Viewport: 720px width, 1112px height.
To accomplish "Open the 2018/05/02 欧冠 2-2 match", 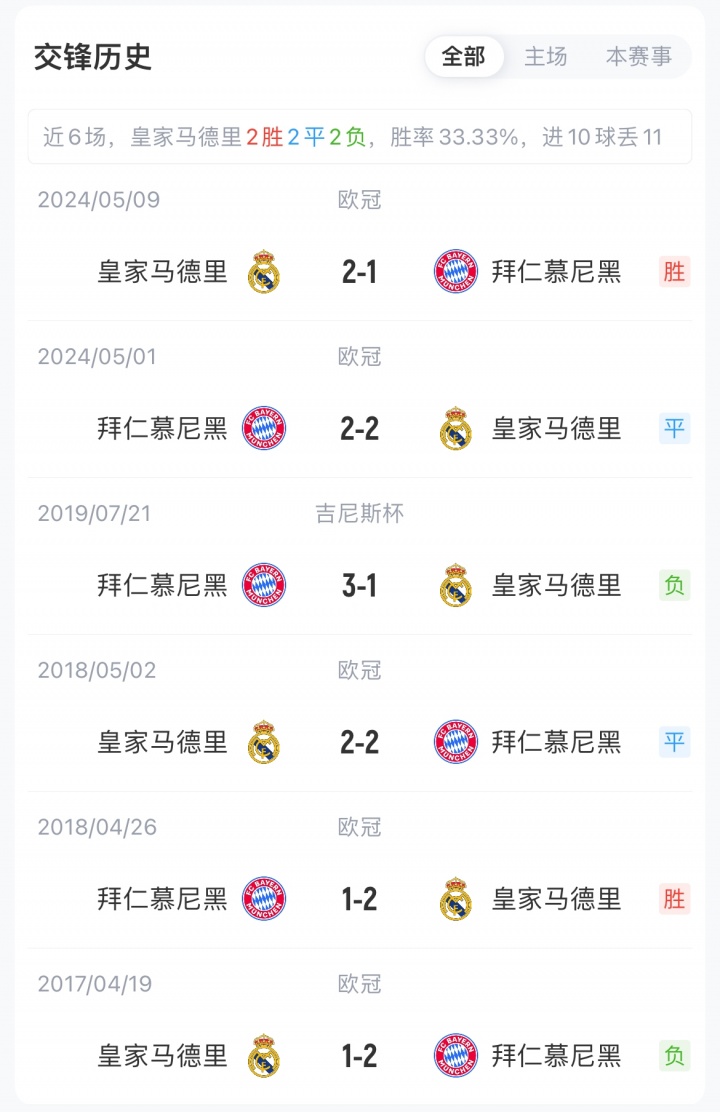I will click(359, 742).
